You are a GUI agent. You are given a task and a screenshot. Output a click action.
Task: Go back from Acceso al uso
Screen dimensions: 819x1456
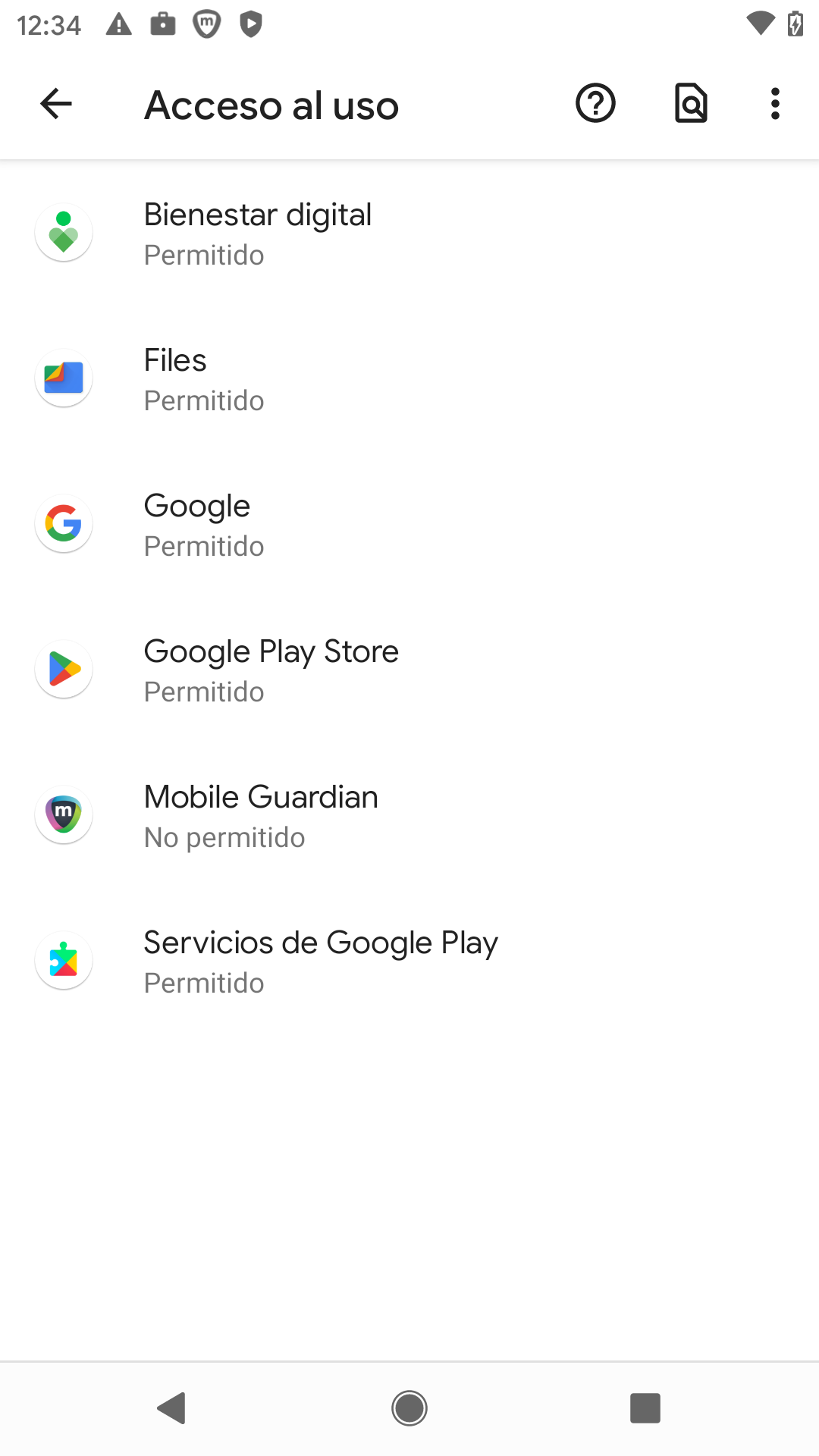56,104
